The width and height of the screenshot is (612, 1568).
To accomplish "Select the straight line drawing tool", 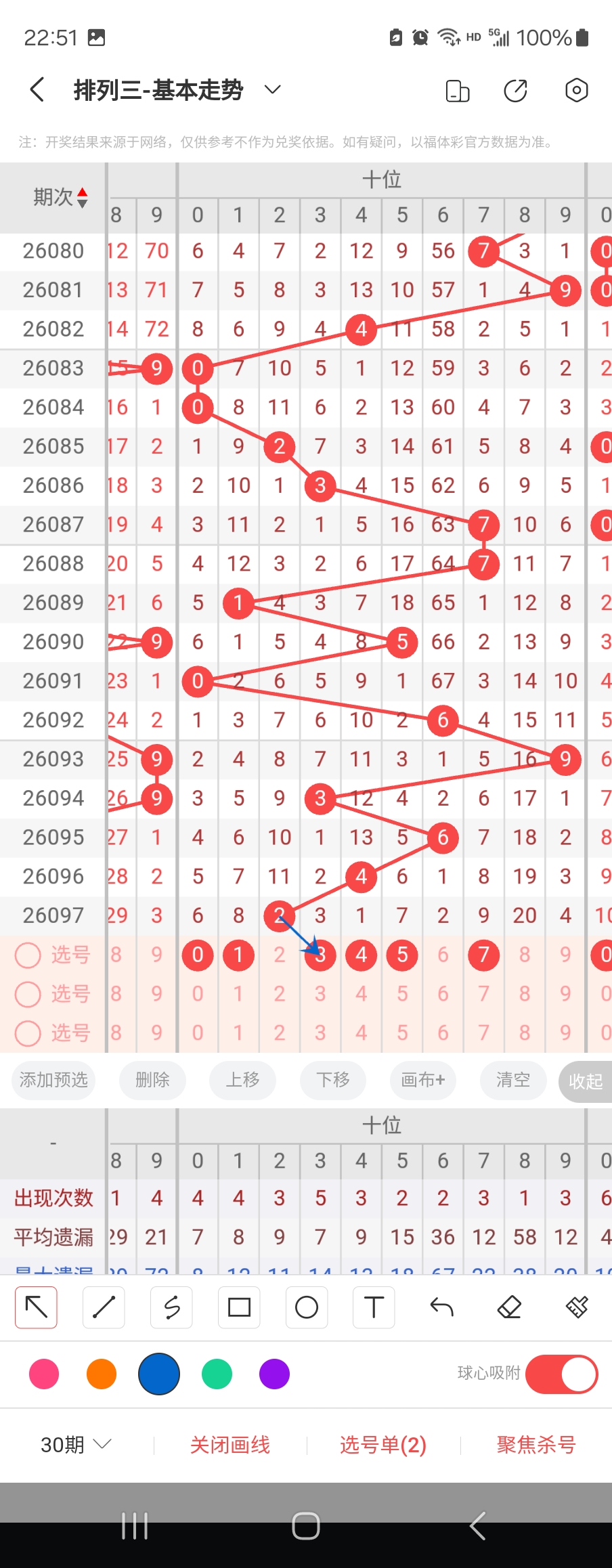I will point(104,1307).
